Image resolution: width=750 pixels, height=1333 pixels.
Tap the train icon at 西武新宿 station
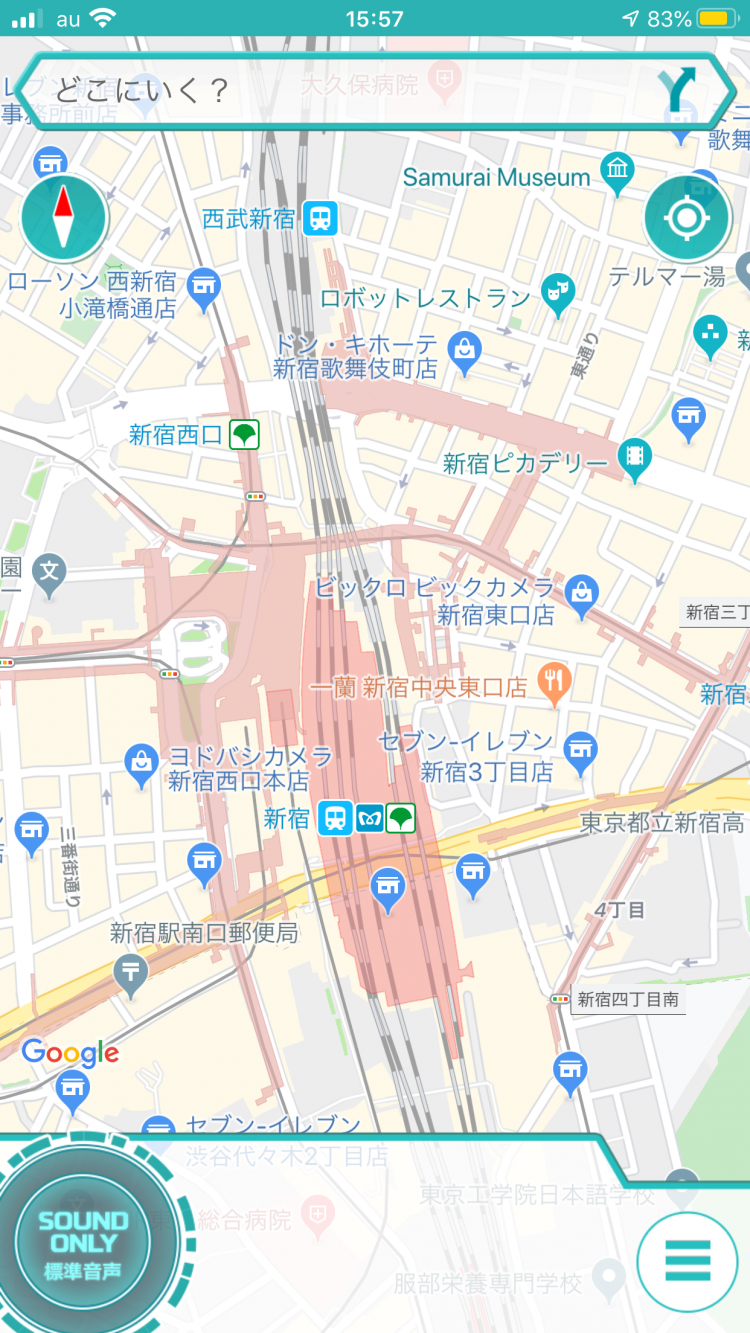(320, 218)
